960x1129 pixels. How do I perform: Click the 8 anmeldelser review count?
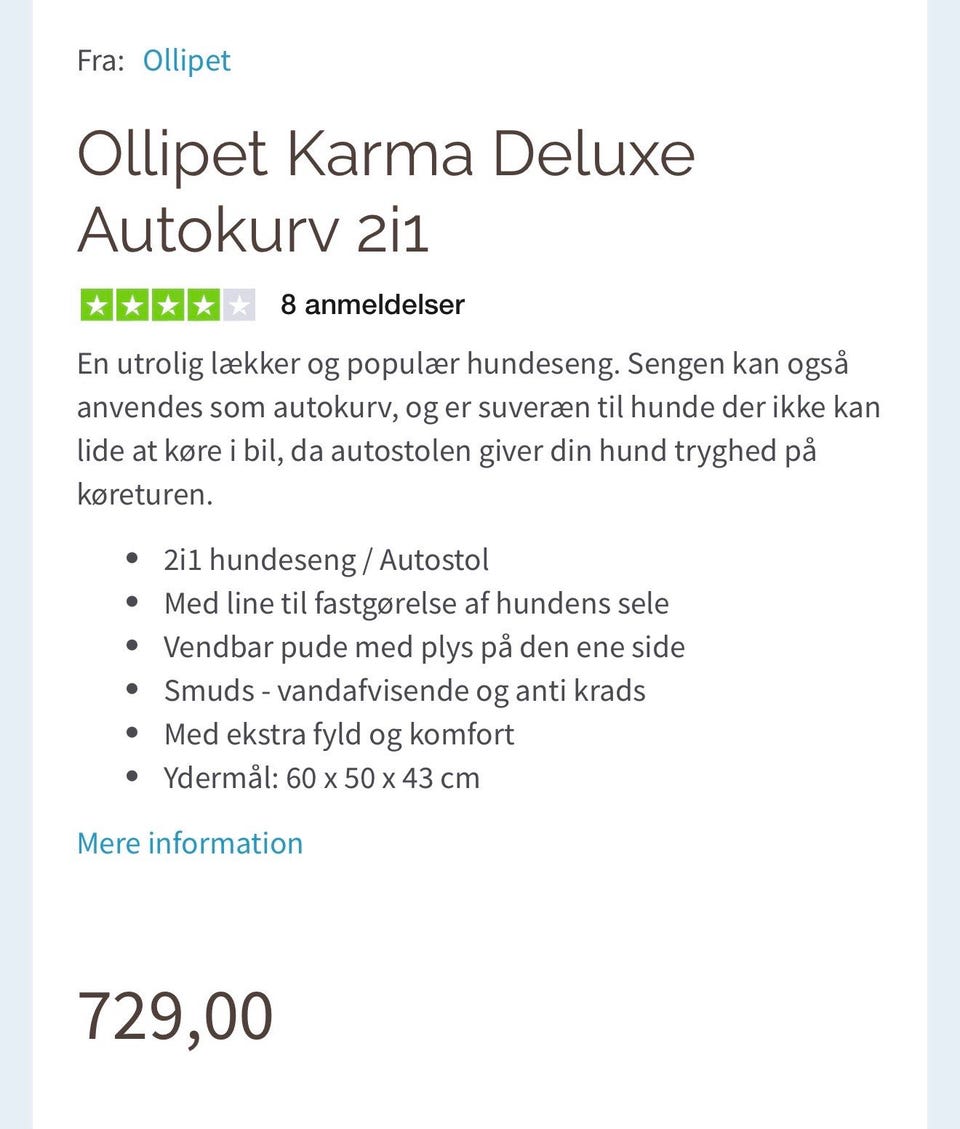(371, 304)
